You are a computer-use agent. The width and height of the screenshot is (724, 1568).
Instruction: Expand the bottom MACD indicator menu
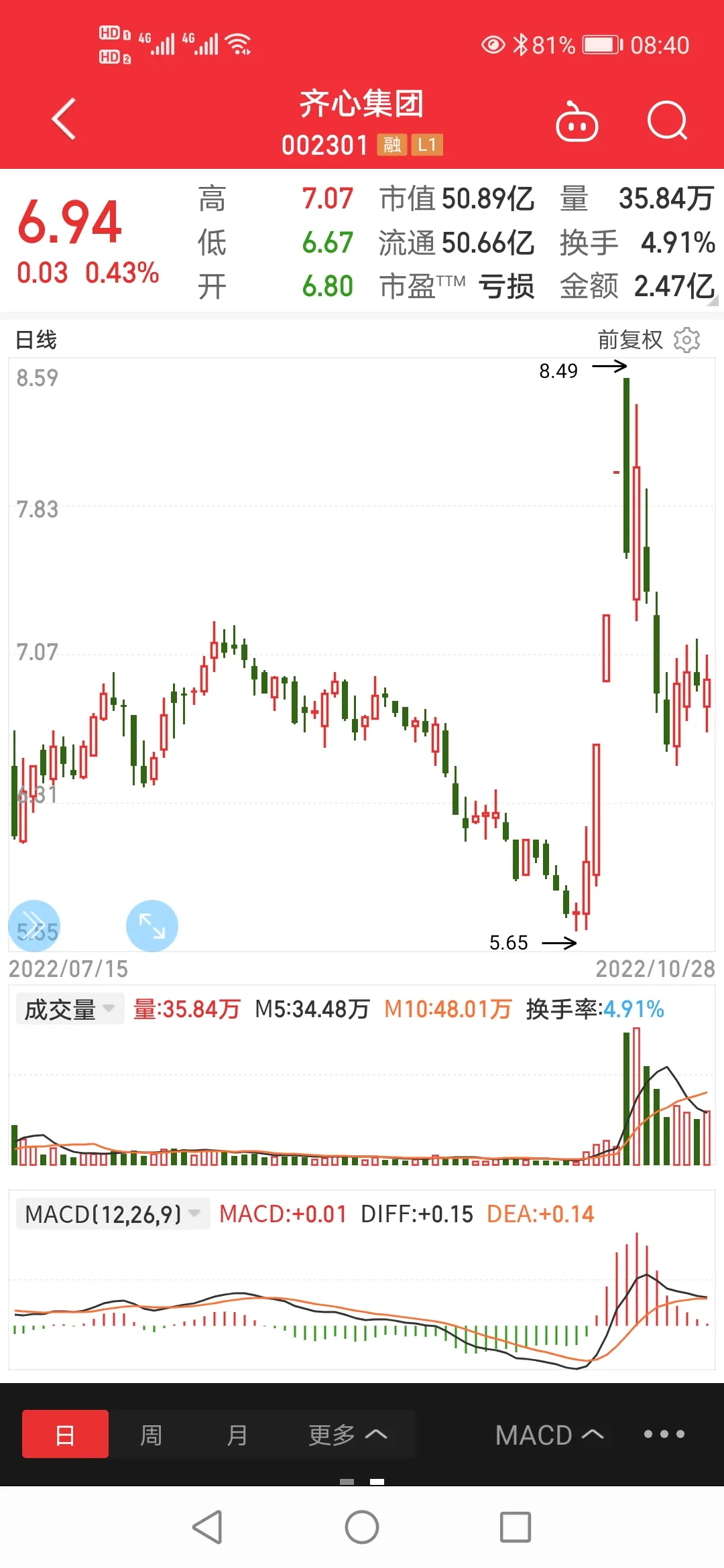pos(549,1435)
